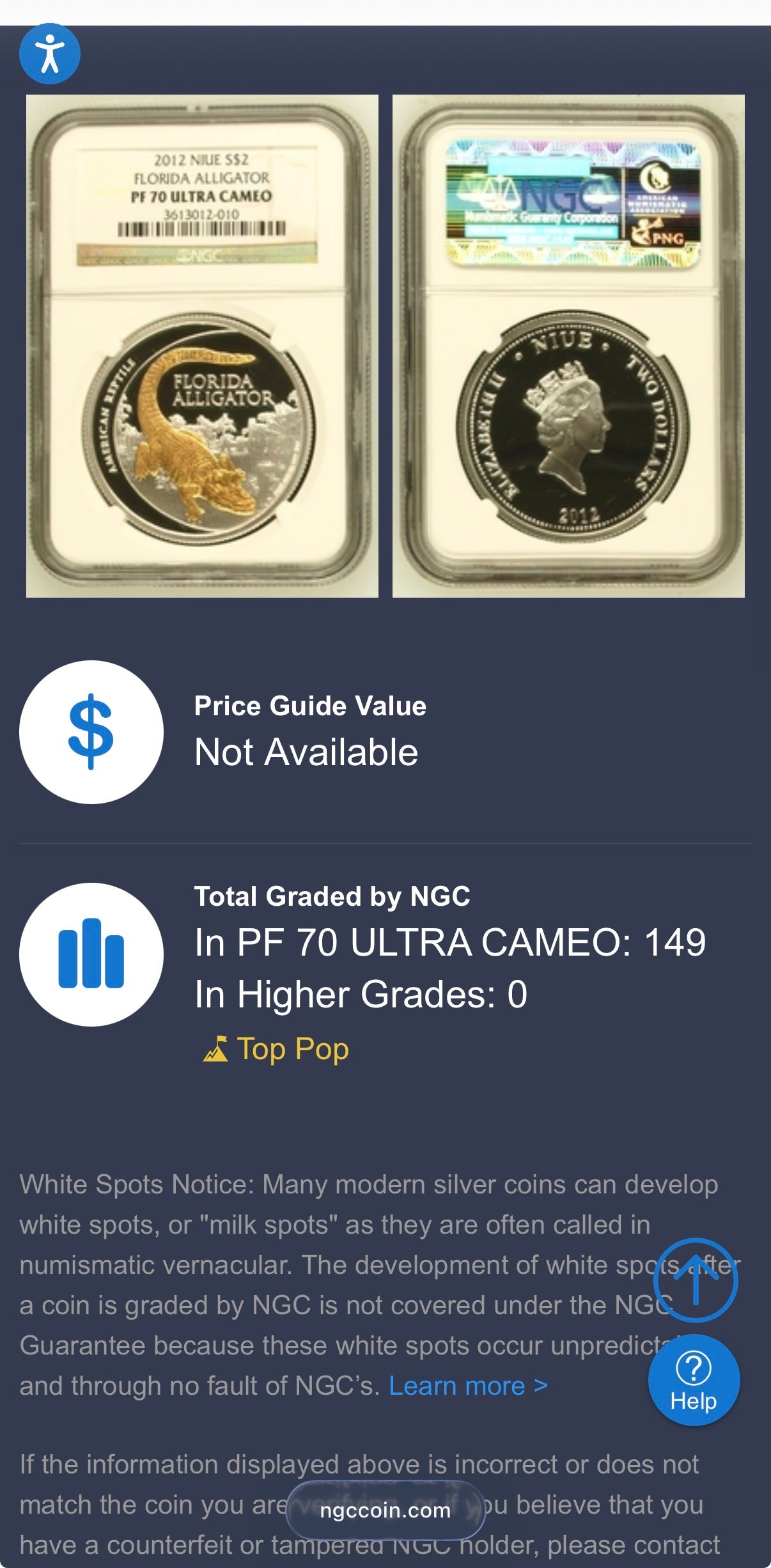Image resolution: width=771 pixels, height=1568 pixels.
Task: Open the coin's front slab image
Action: [202, 346]
